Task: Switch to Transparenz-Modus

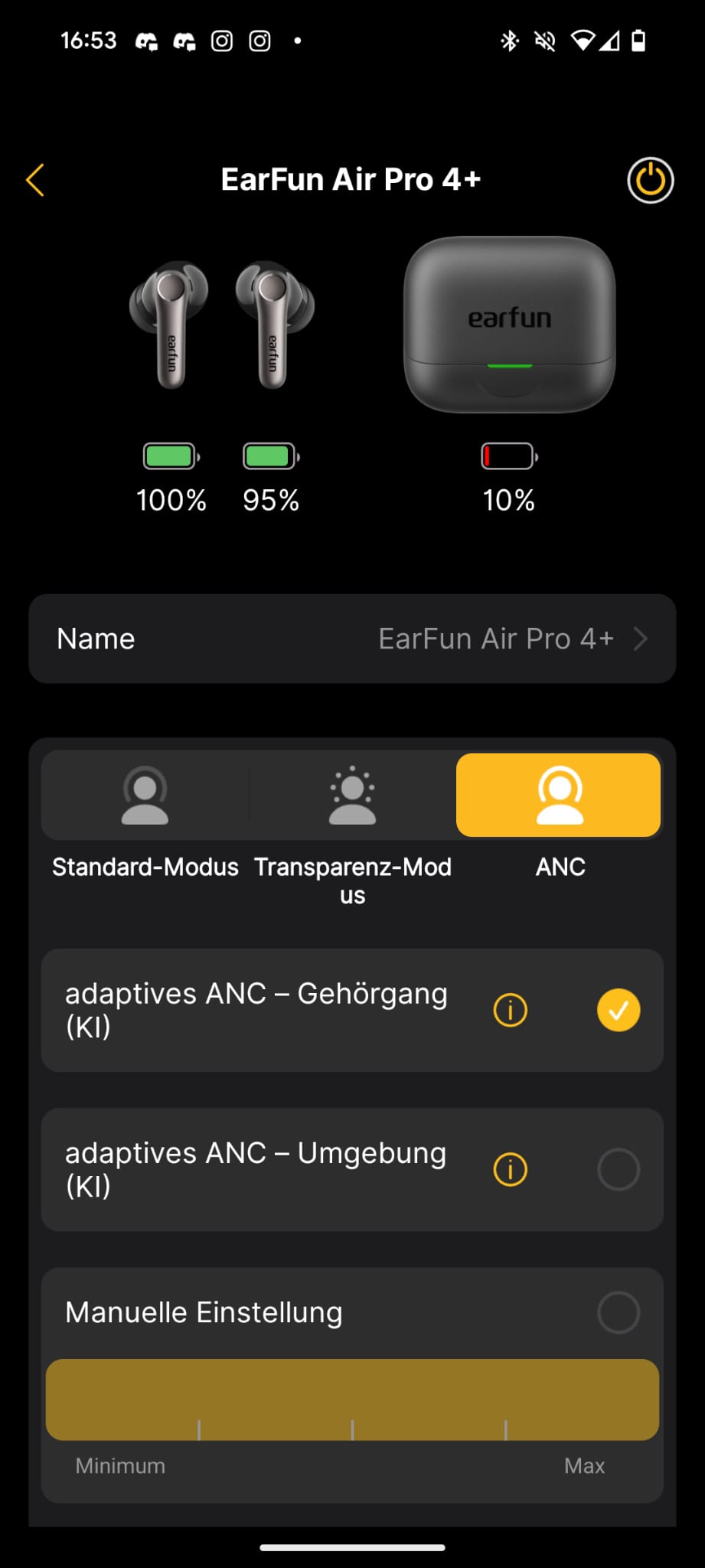Action: tap(352, 796)
